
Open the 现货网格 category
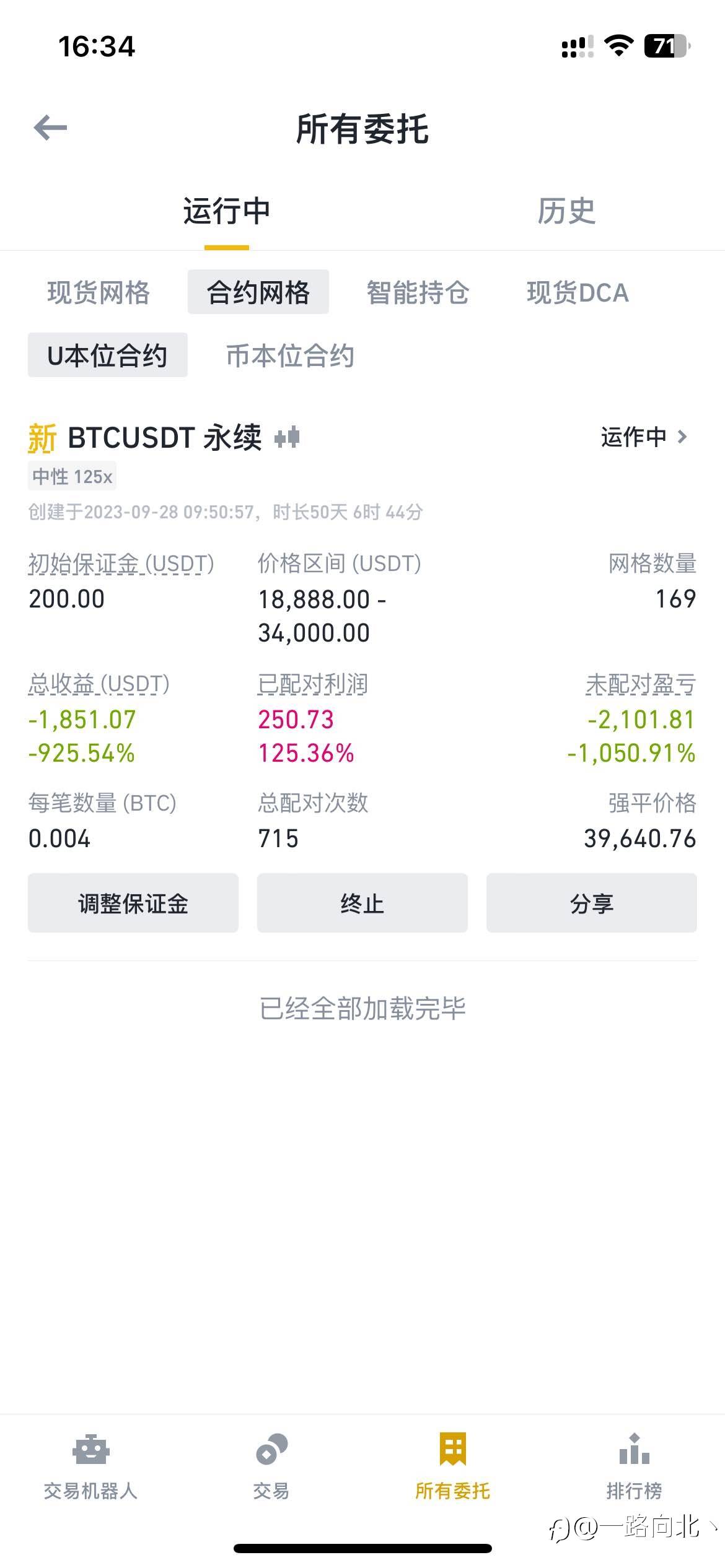(99, 292)
